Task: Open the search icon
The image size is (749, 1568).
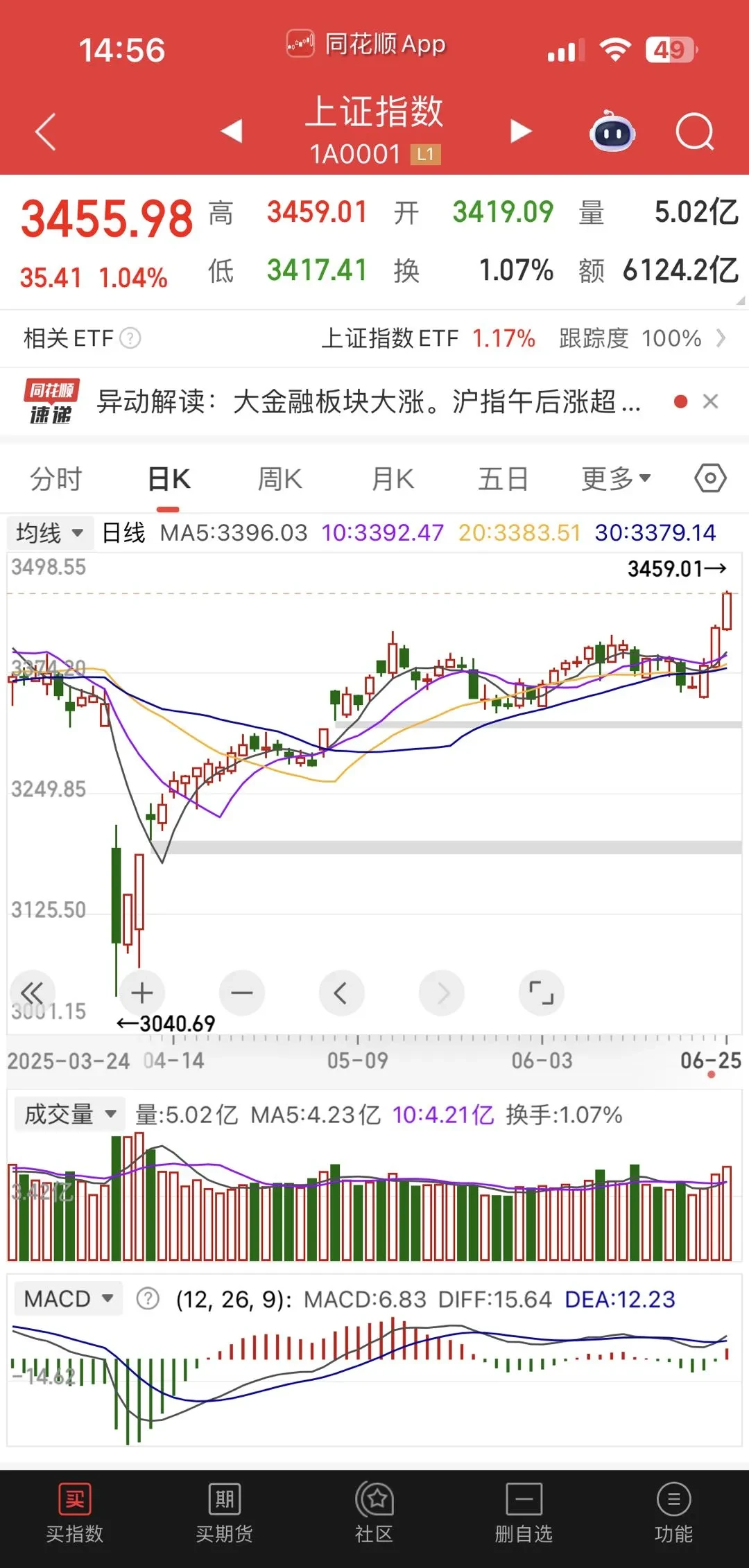Action: (694, 132)
